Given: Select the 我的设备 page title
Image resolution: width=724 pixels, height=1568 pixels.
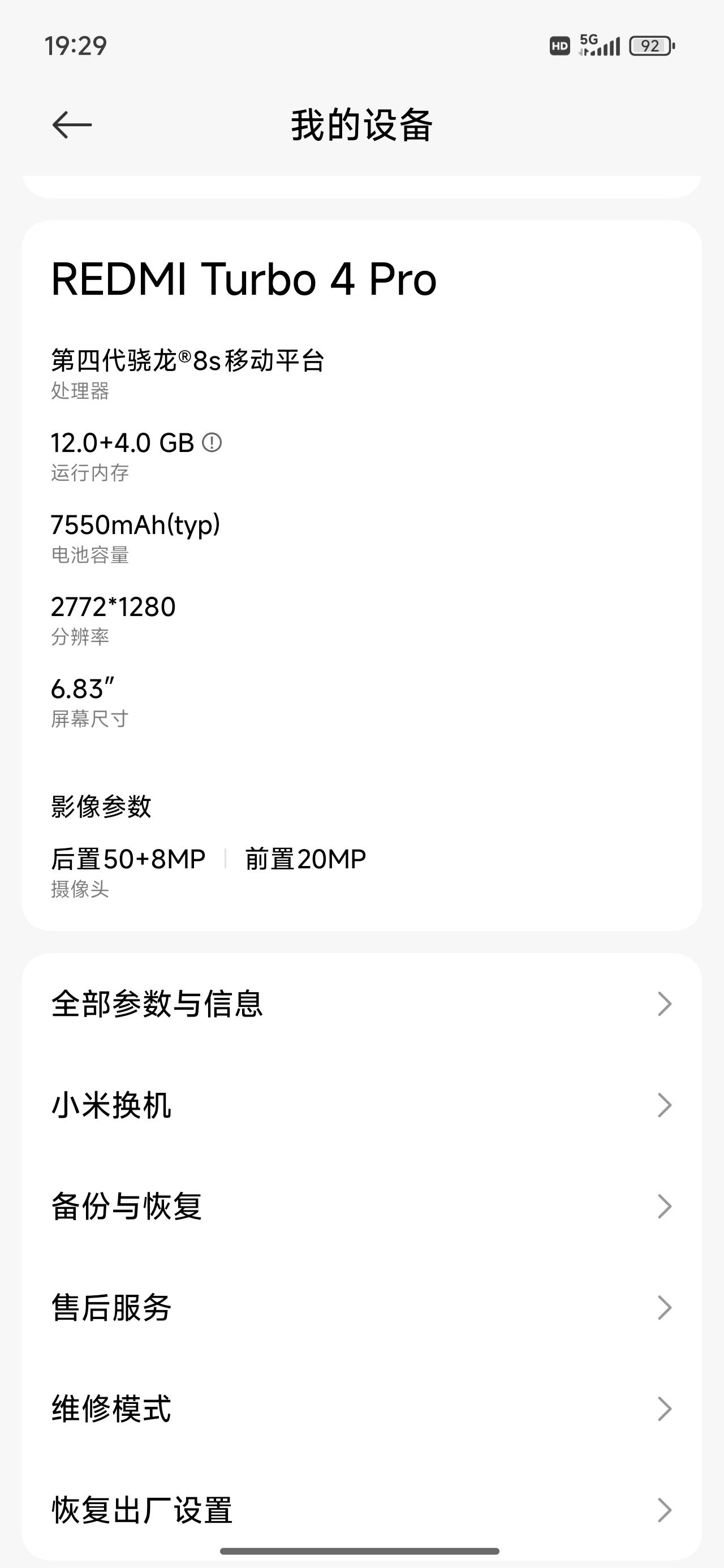Looking at the screenshot, I should click(x=361, y=124).
